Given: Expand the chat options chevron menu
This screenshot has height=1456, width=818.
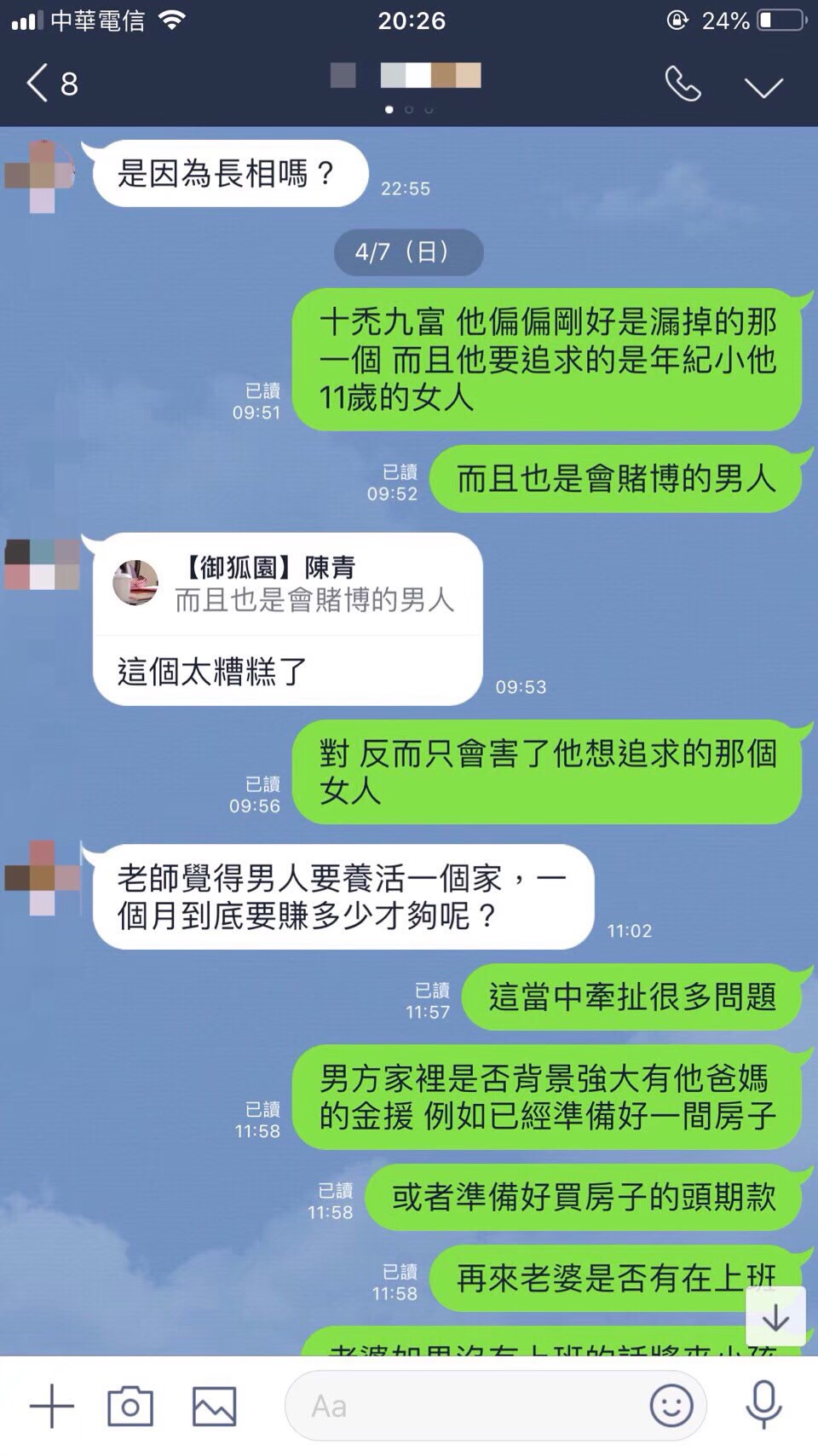Looking at the screenshot, I should pos(763,87).
